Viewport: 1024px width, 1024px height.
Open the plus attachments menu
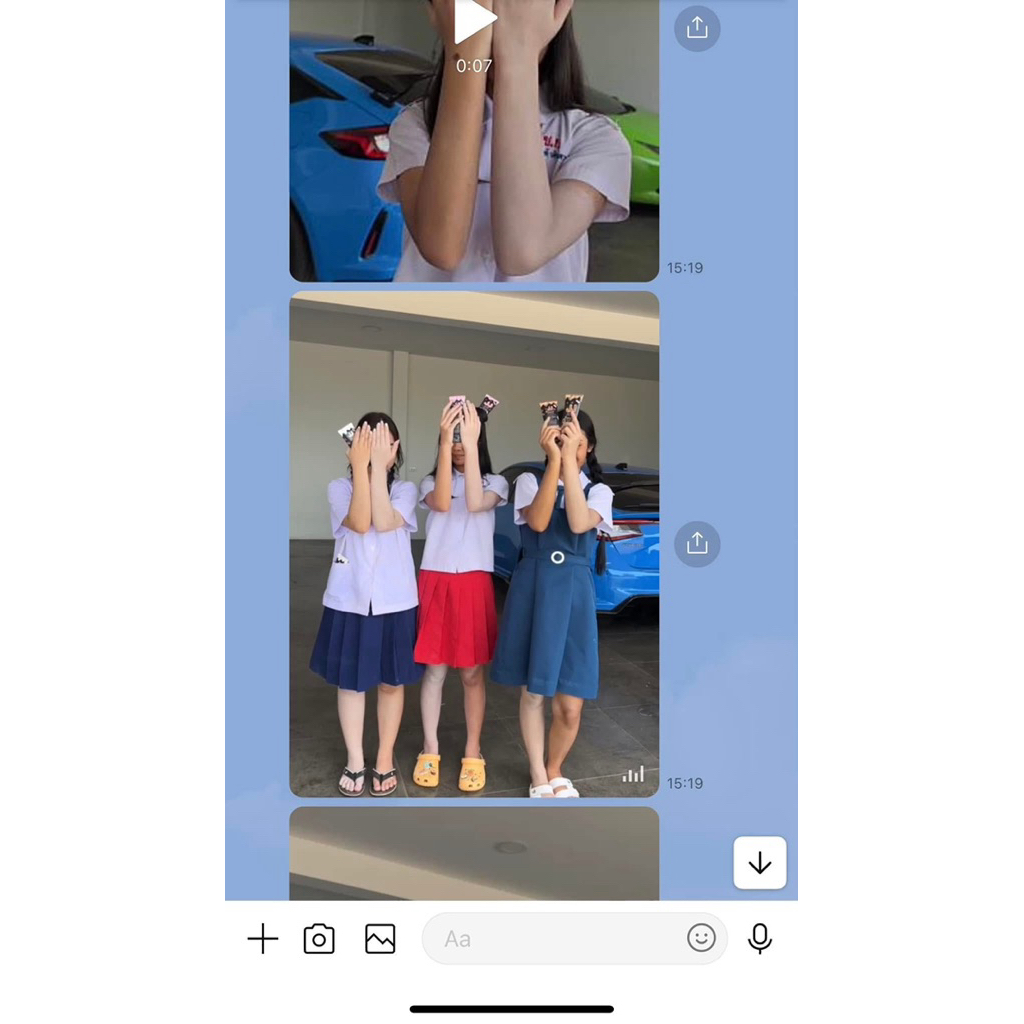[263, 938]
